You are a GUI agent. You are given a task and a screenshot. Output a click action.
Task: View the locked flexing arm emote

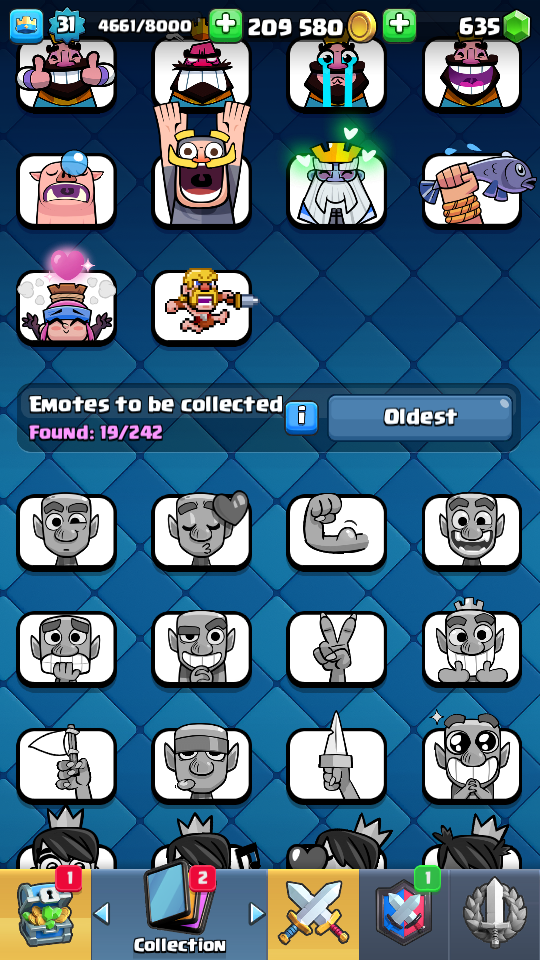[x=336, y=531]
